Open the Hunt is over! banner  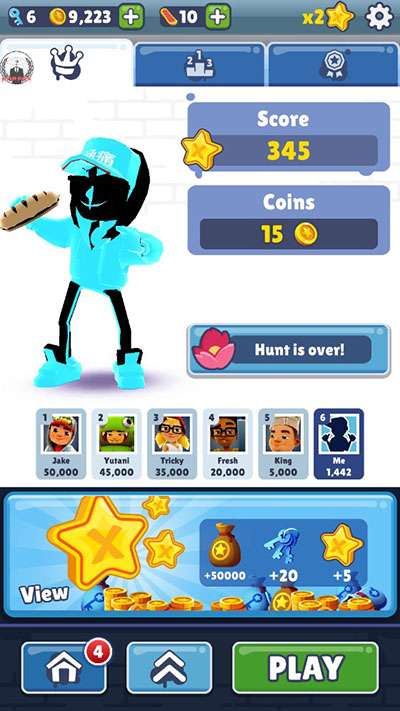(x=289, y=350)
